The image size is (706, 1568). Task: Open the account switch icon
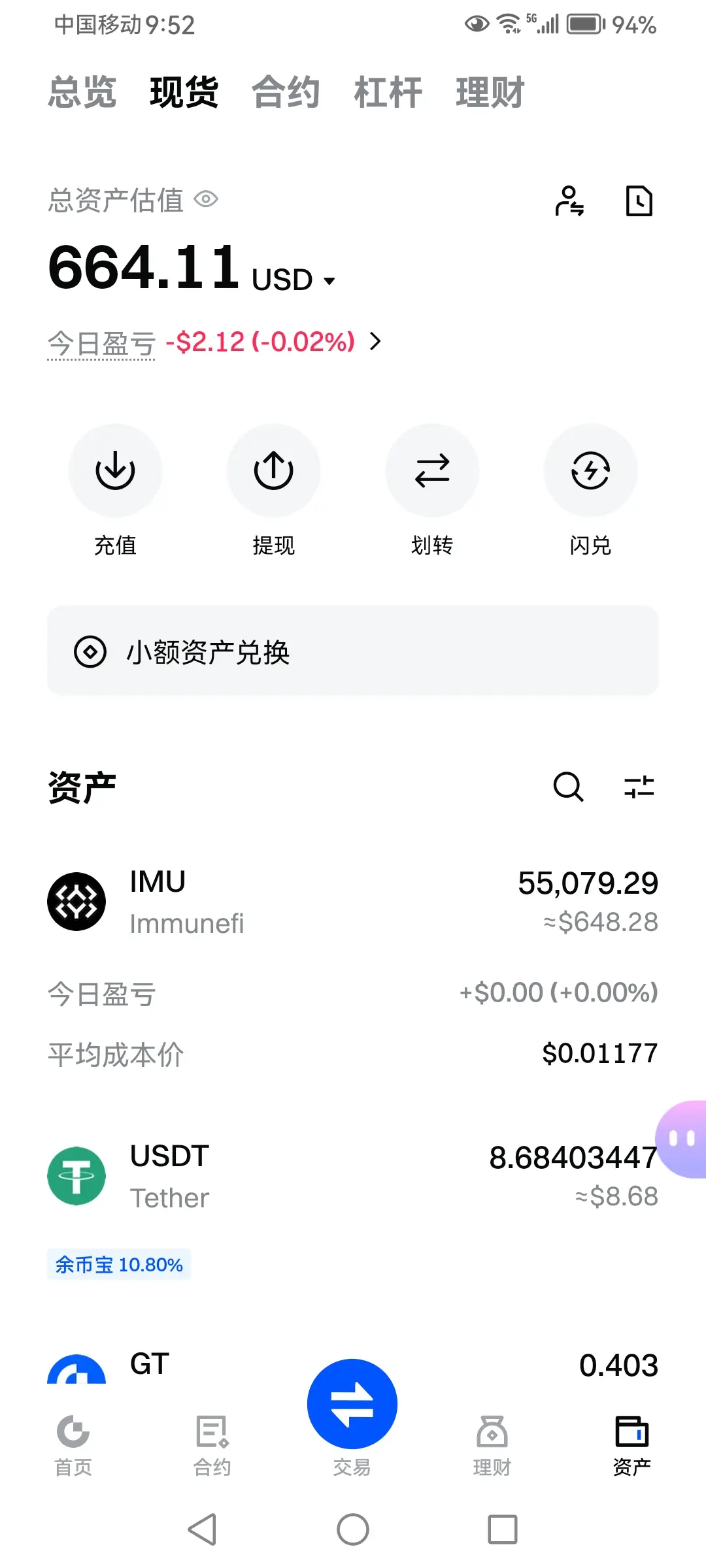[x=569, y=201]
